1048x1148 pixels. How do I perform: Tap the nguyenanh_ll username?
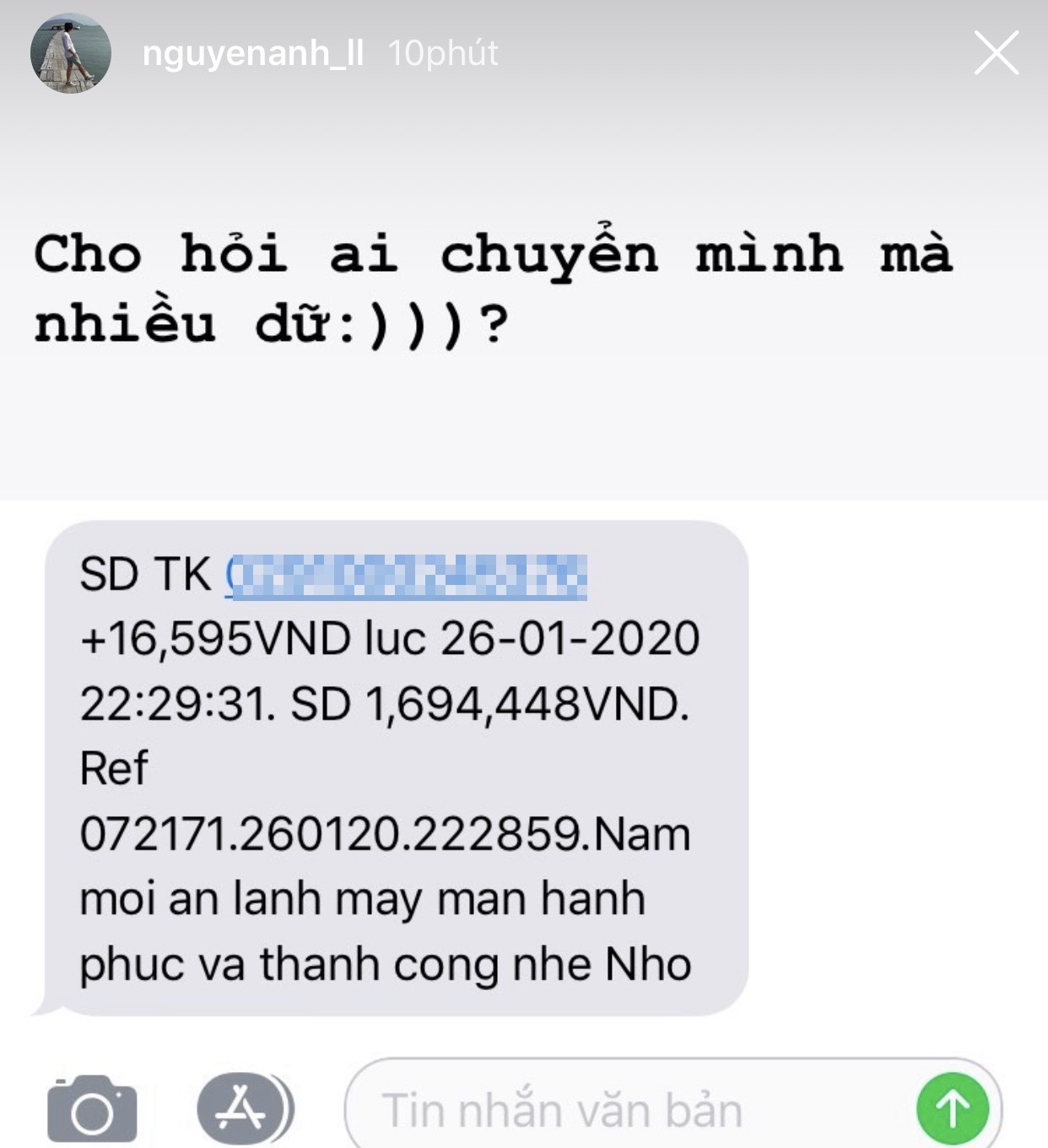[253, 53]
